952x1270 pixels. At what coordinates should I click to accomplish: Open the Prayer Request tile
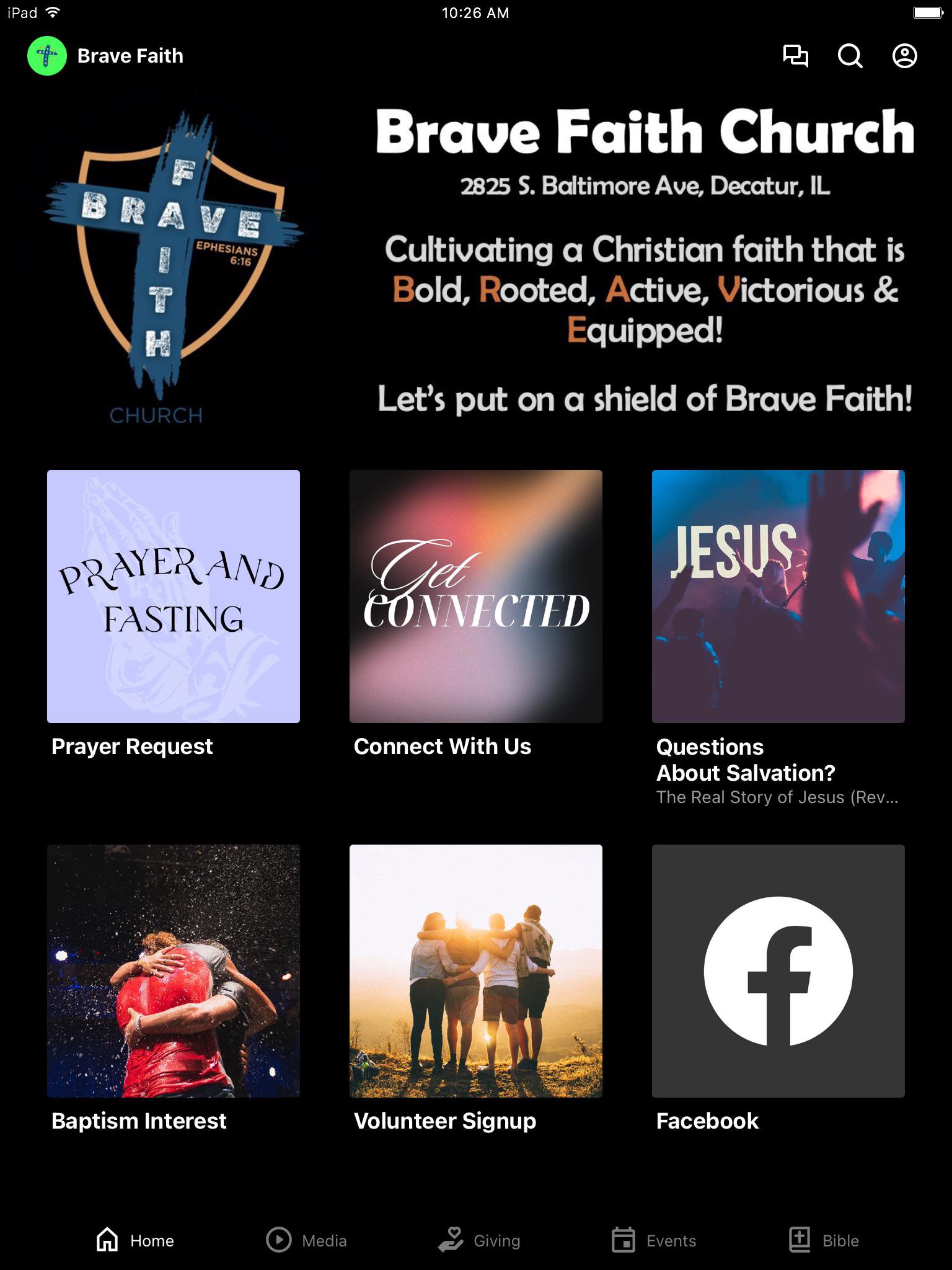tap(174, 597)
